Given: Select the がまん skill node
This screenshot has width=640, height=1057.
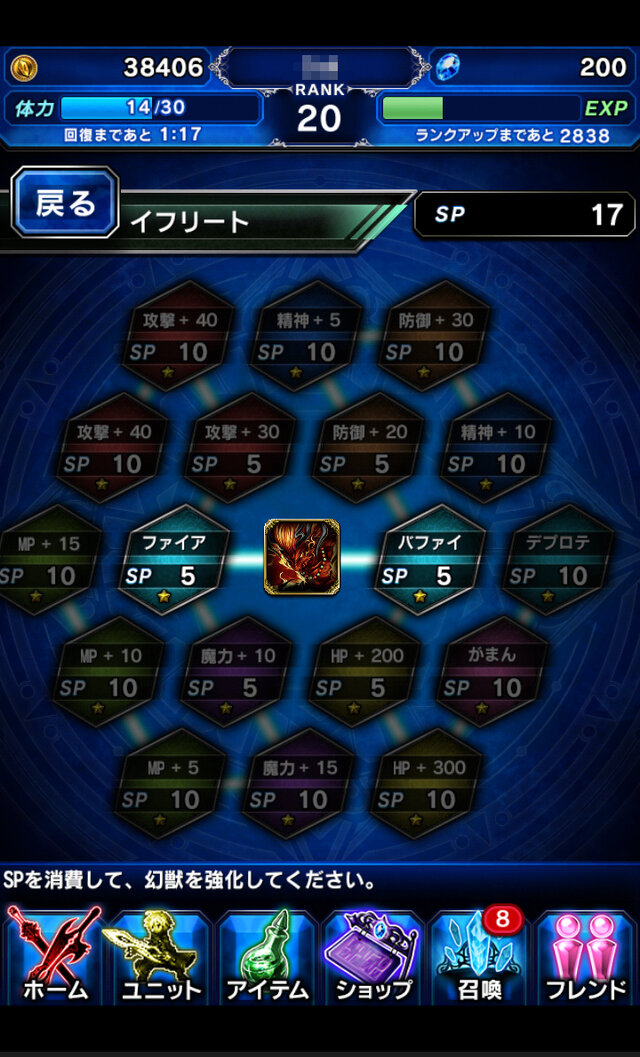Looking at the screenshot, I should [492, 672].
